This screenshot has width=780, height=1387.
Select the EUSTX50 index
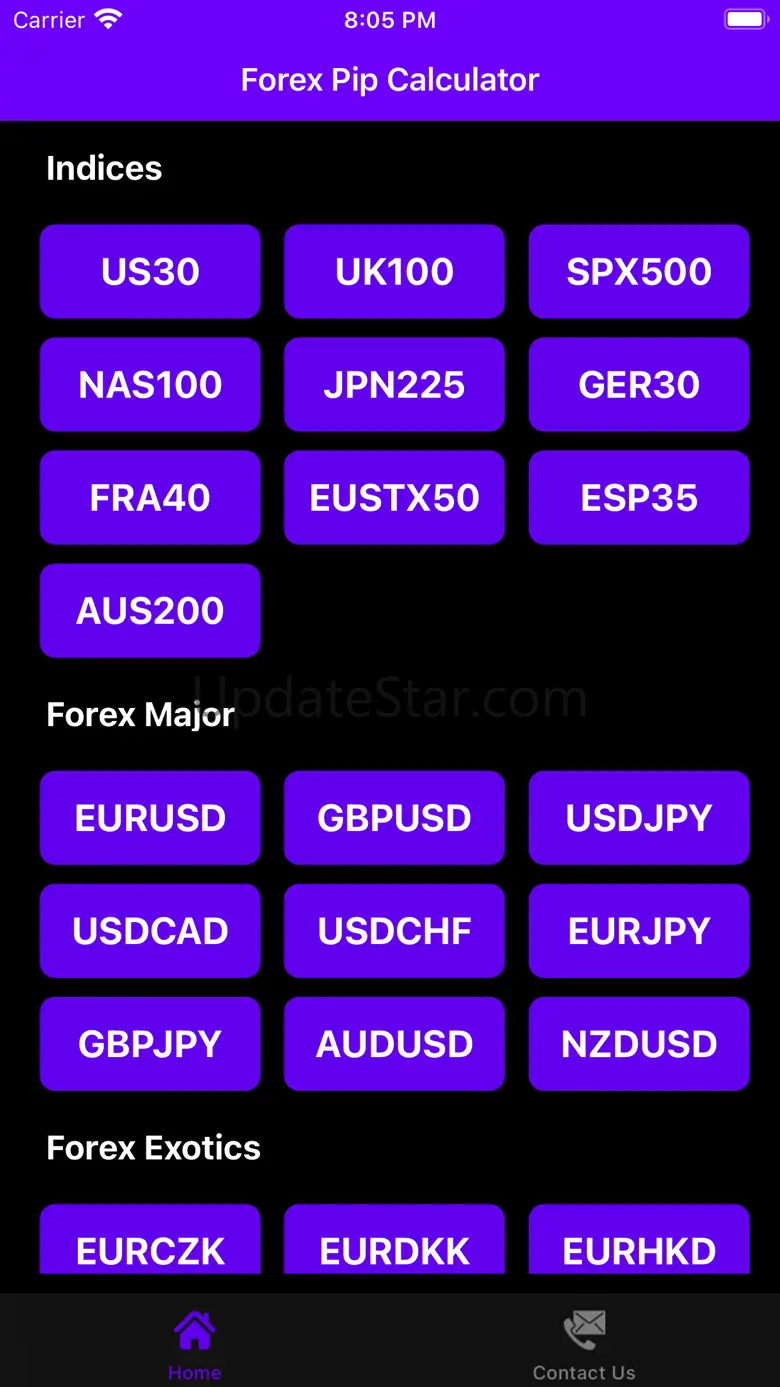(x=394, y=498)
